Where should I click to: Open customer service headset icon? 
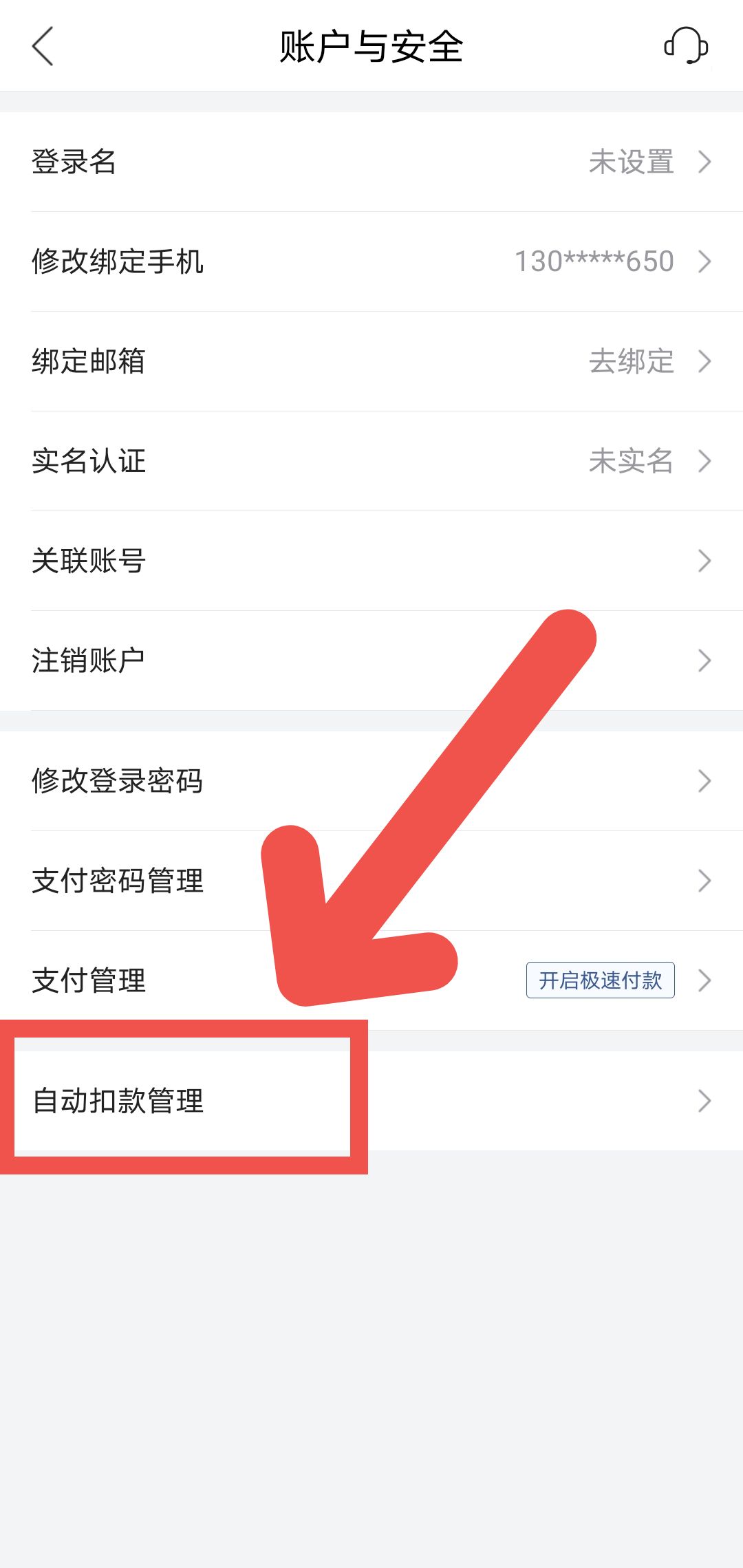pos(685,46)
